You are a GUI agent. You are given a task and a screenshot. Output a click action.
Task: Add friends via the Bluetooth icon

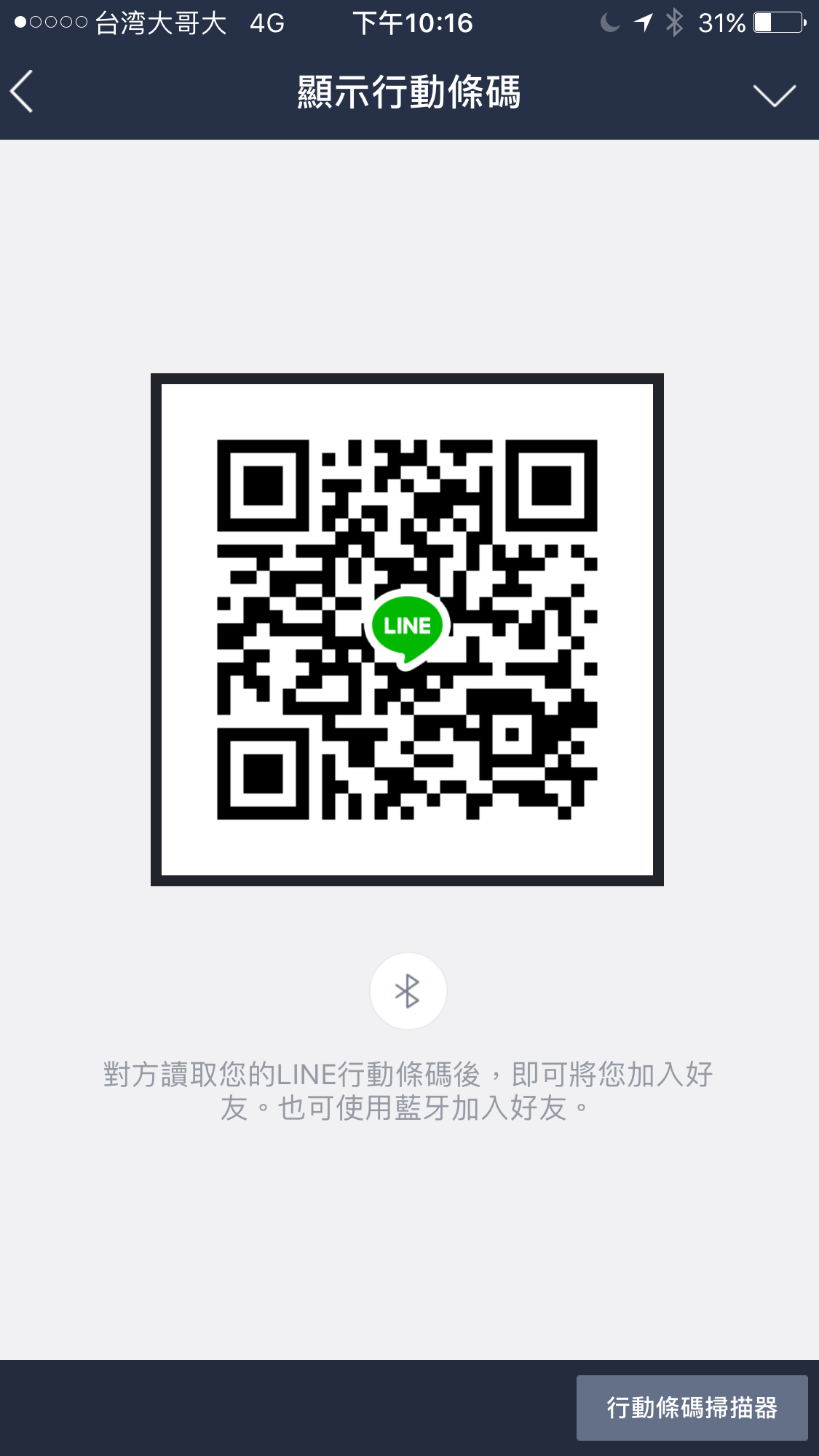[x=408, y=991]
